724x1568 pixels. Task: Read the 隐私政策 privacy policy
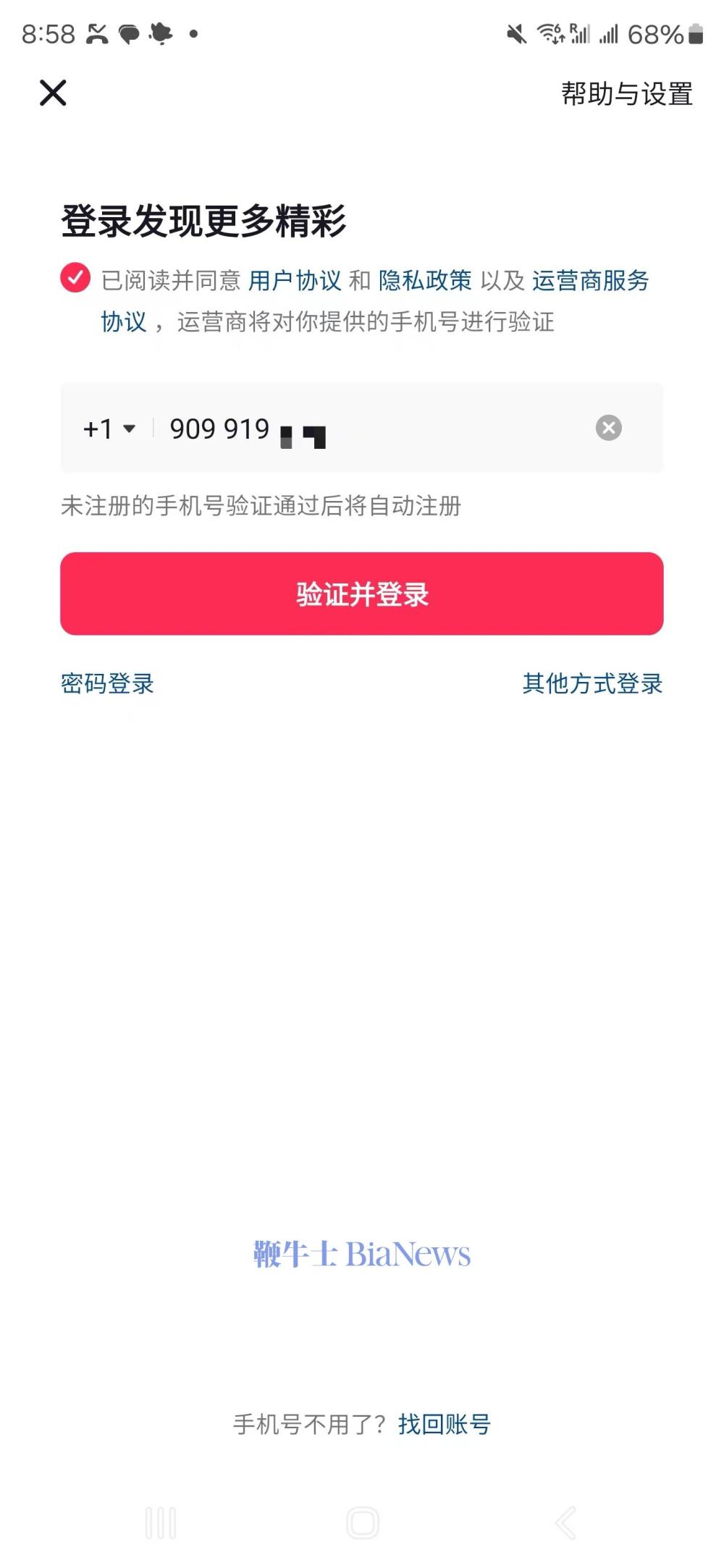425,280
